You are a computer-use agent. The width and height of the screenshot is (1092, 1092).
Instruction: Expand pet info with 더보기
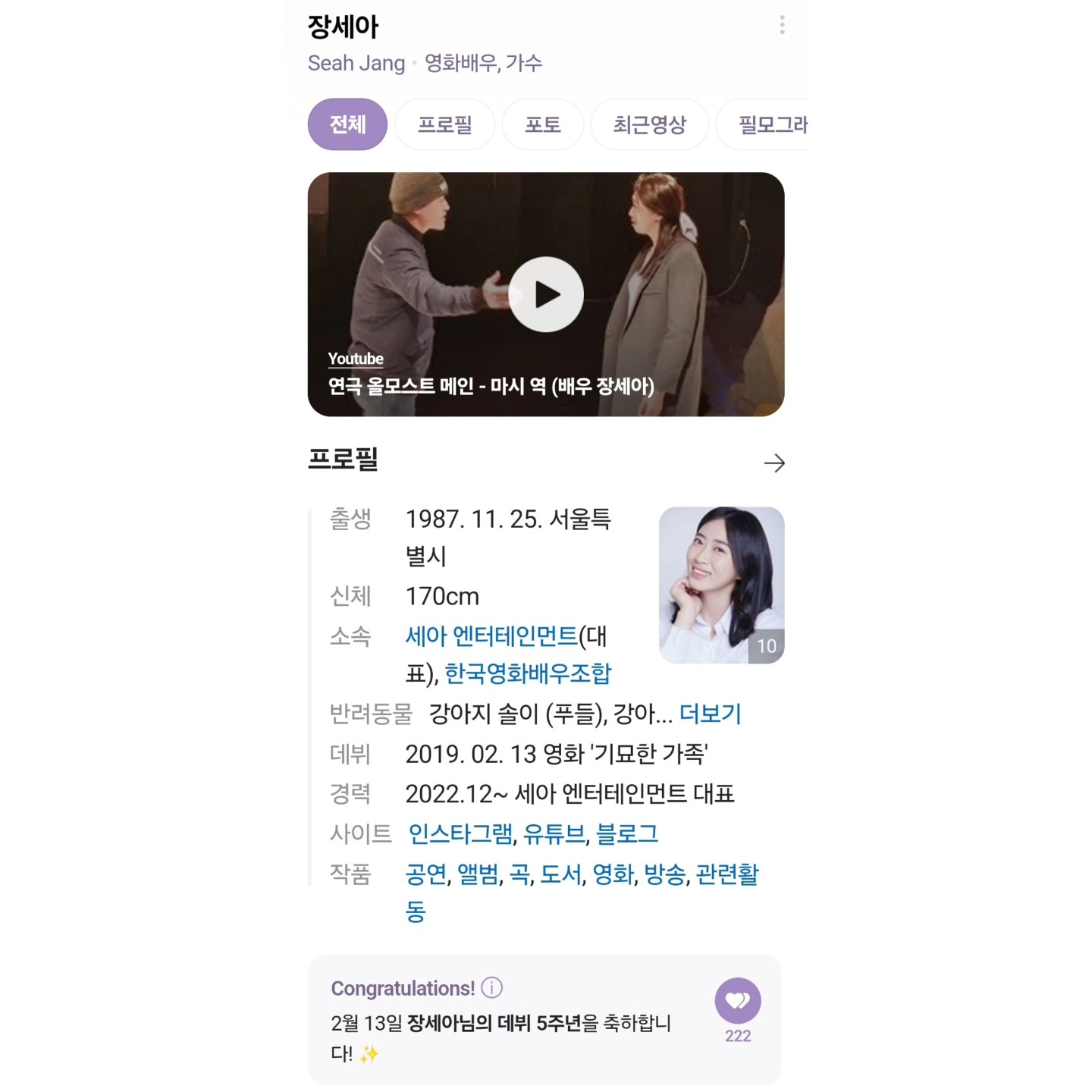coord(710,714)
